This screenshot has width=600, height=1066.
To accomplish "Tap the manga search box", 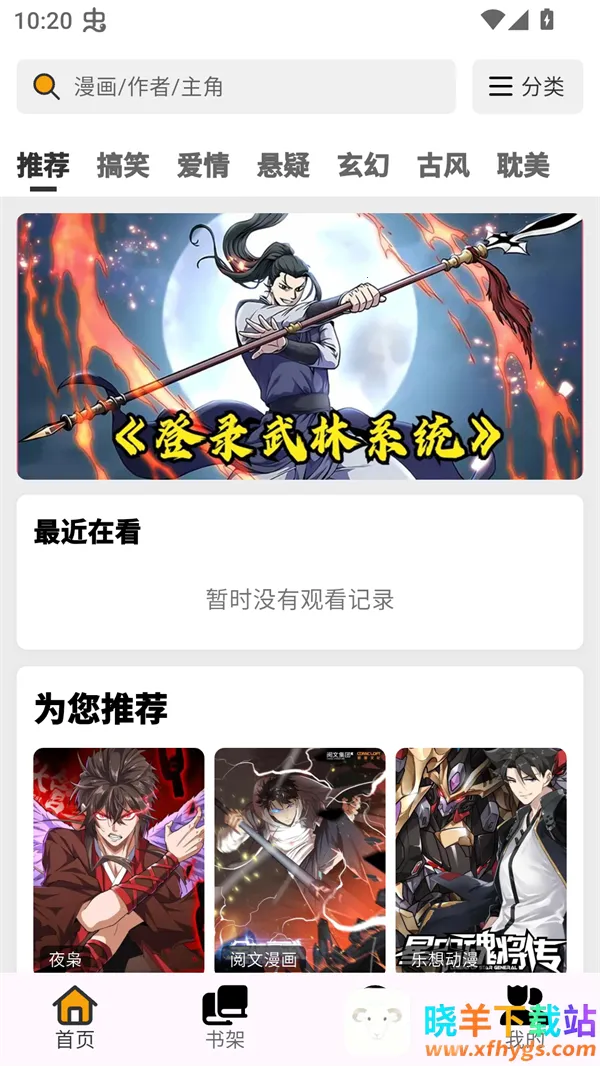I will coord(236,87).
